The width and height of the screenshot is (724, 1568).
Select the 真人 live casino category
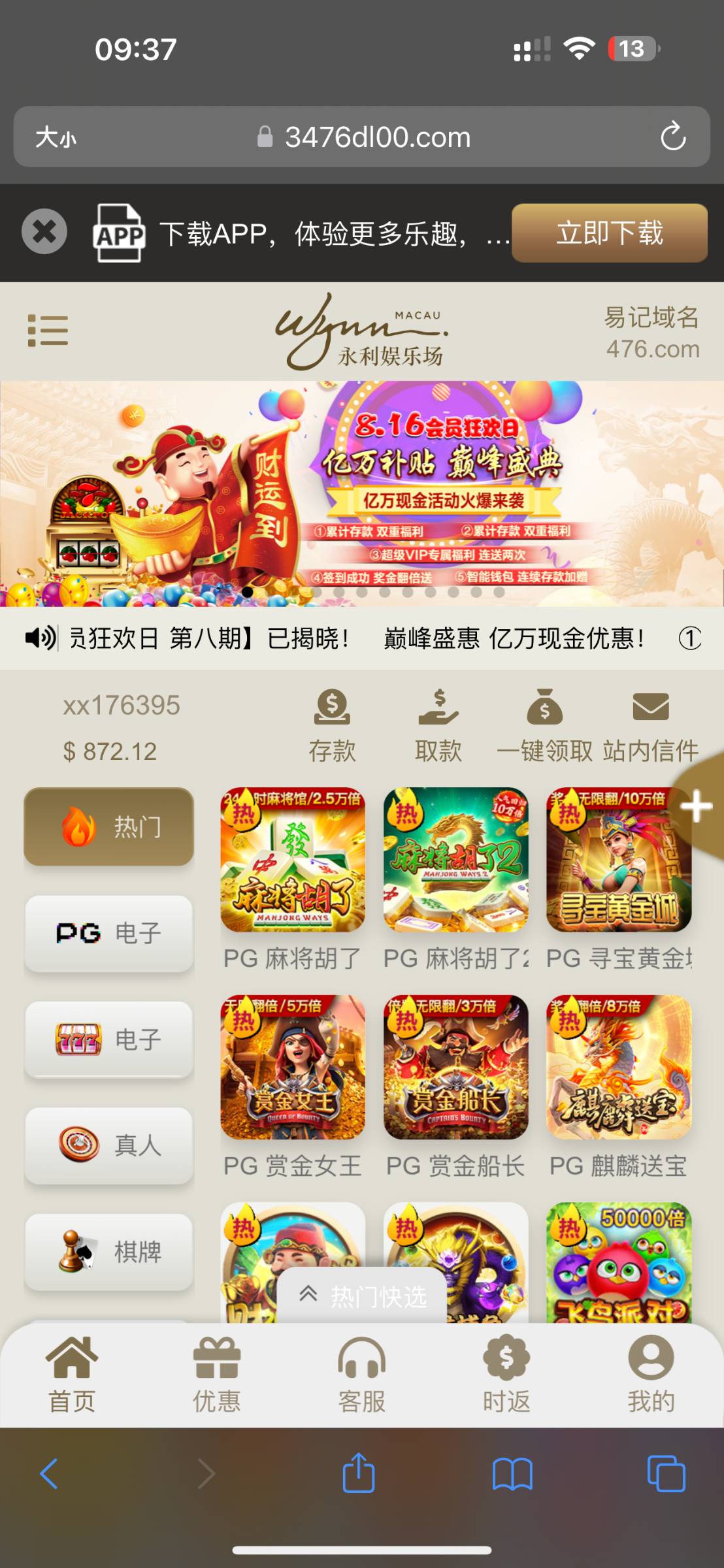coord(109,1145)
